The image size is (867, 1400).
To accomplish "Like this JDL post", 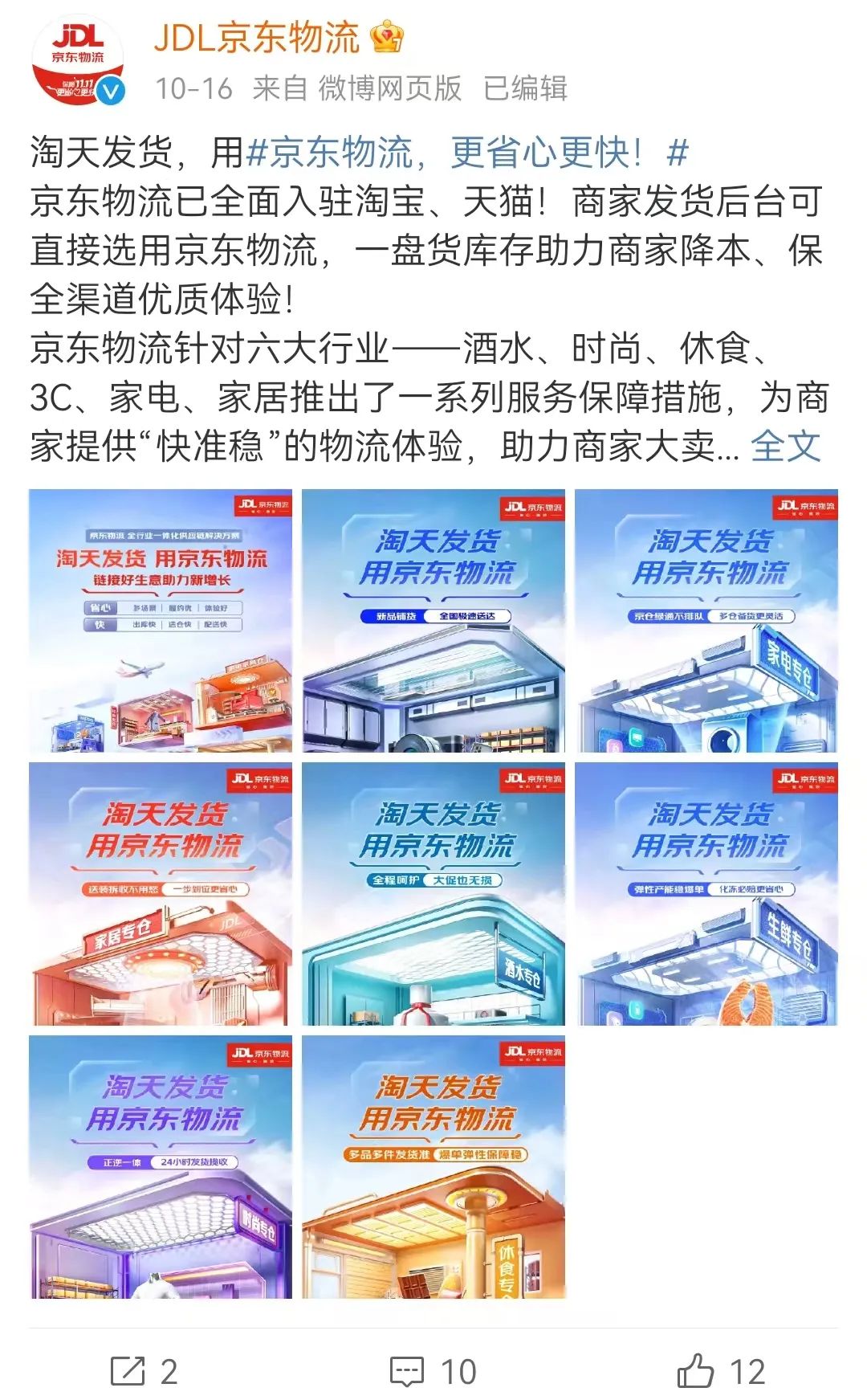I will click(x=721, y=1371).
